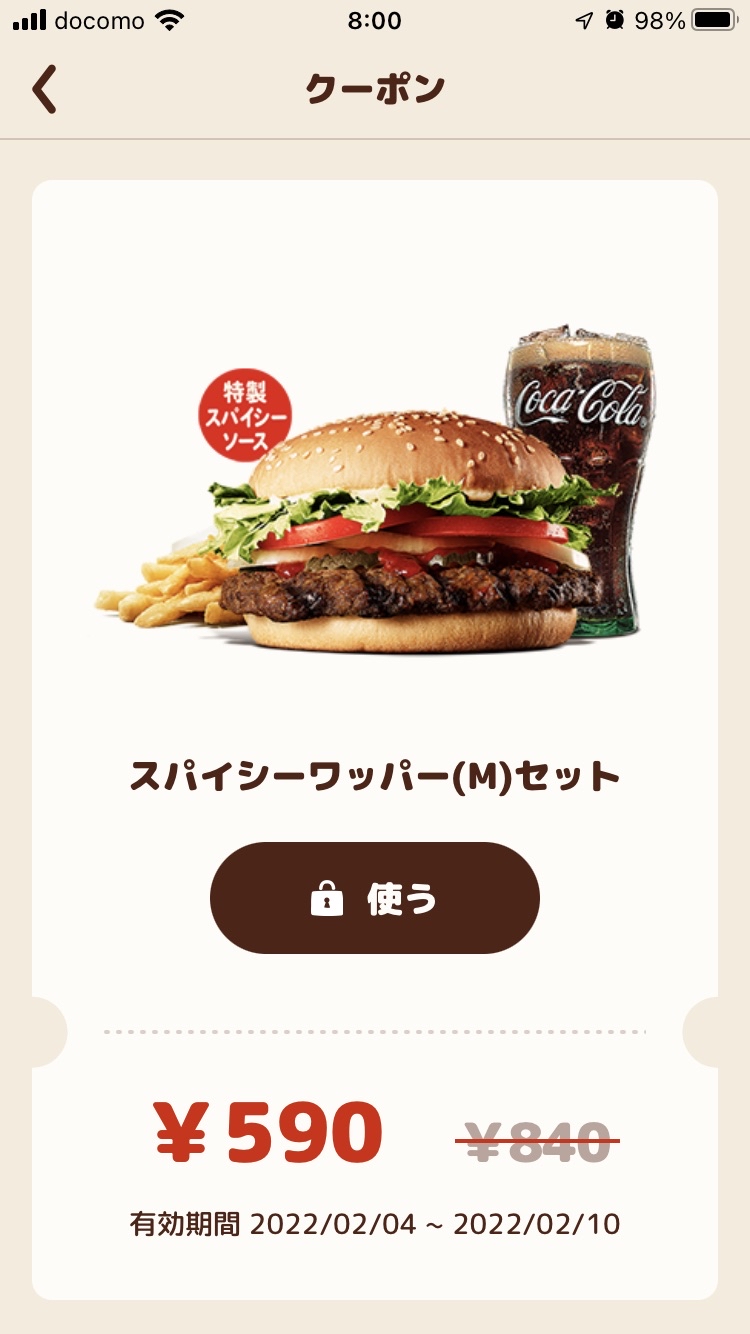This screenshot has width=750, height=1334.
Task: Go back from the クーポン page
Action: click(x=44, y=89)
